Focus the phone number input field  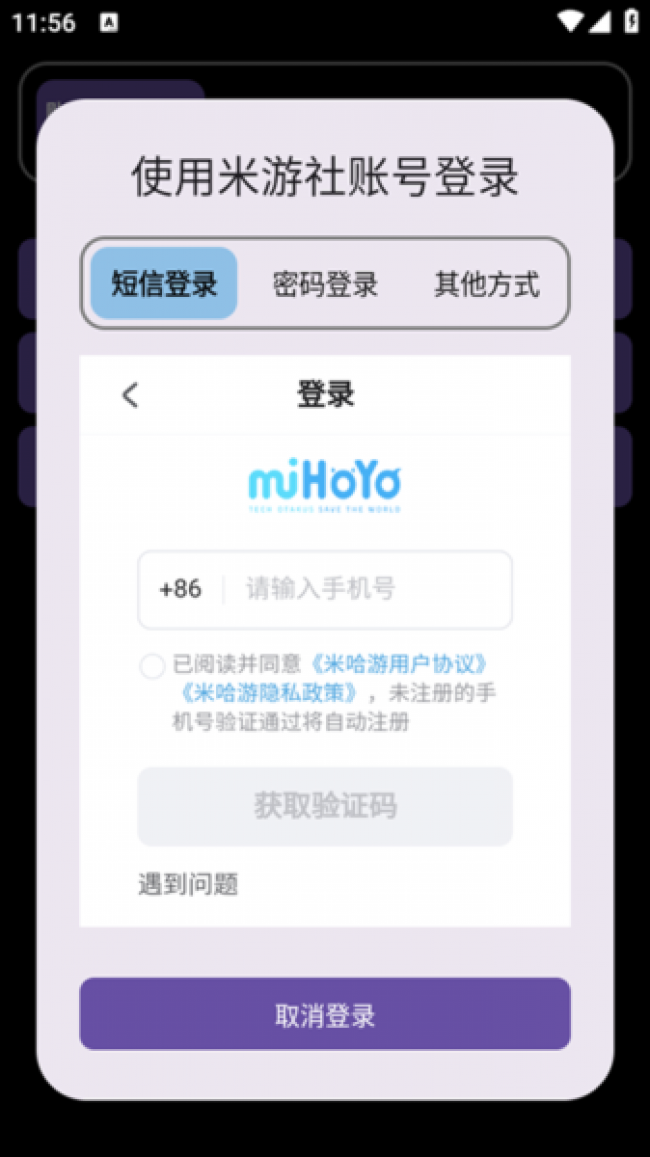point(370,589)
